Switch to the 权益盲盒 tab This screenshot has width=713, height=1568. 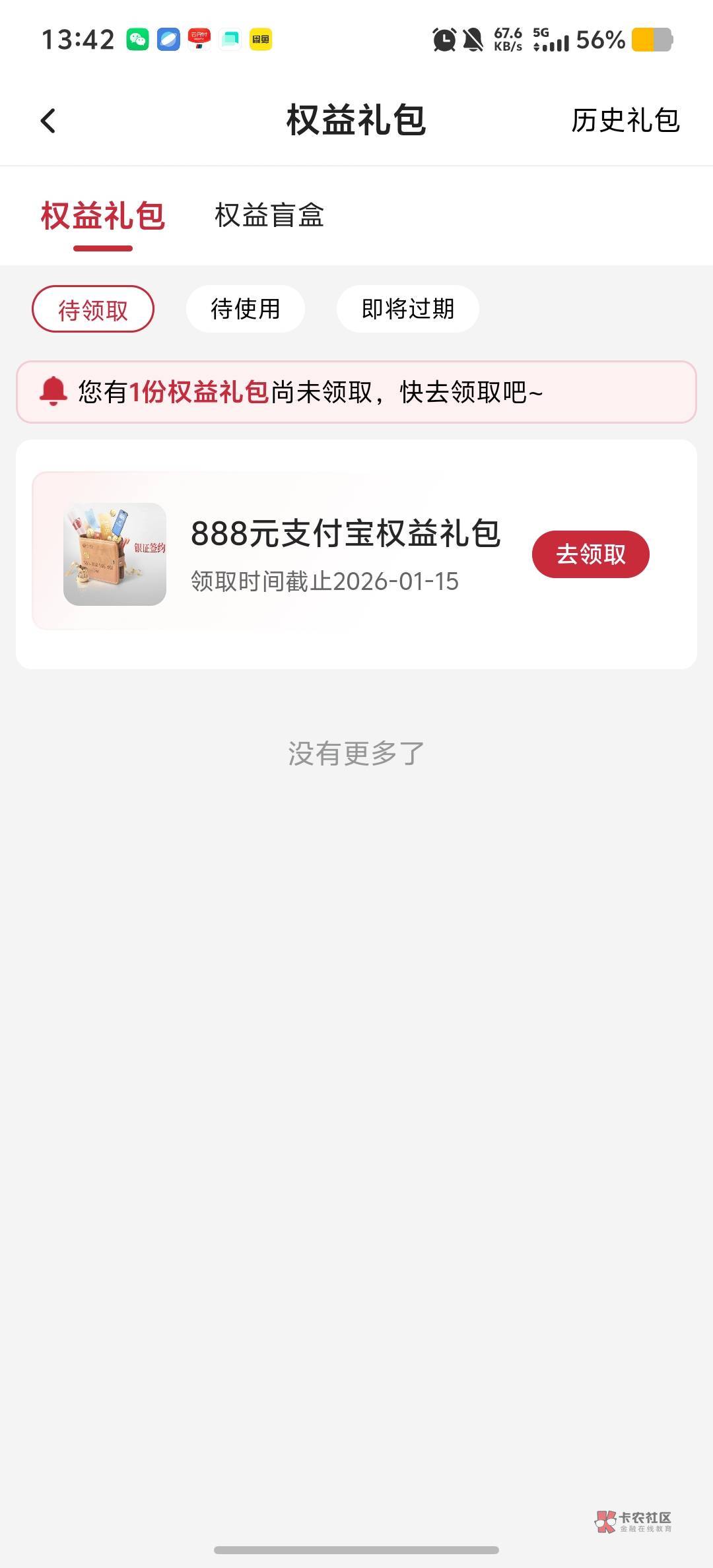pyautogui.click(x=269, y=216)
